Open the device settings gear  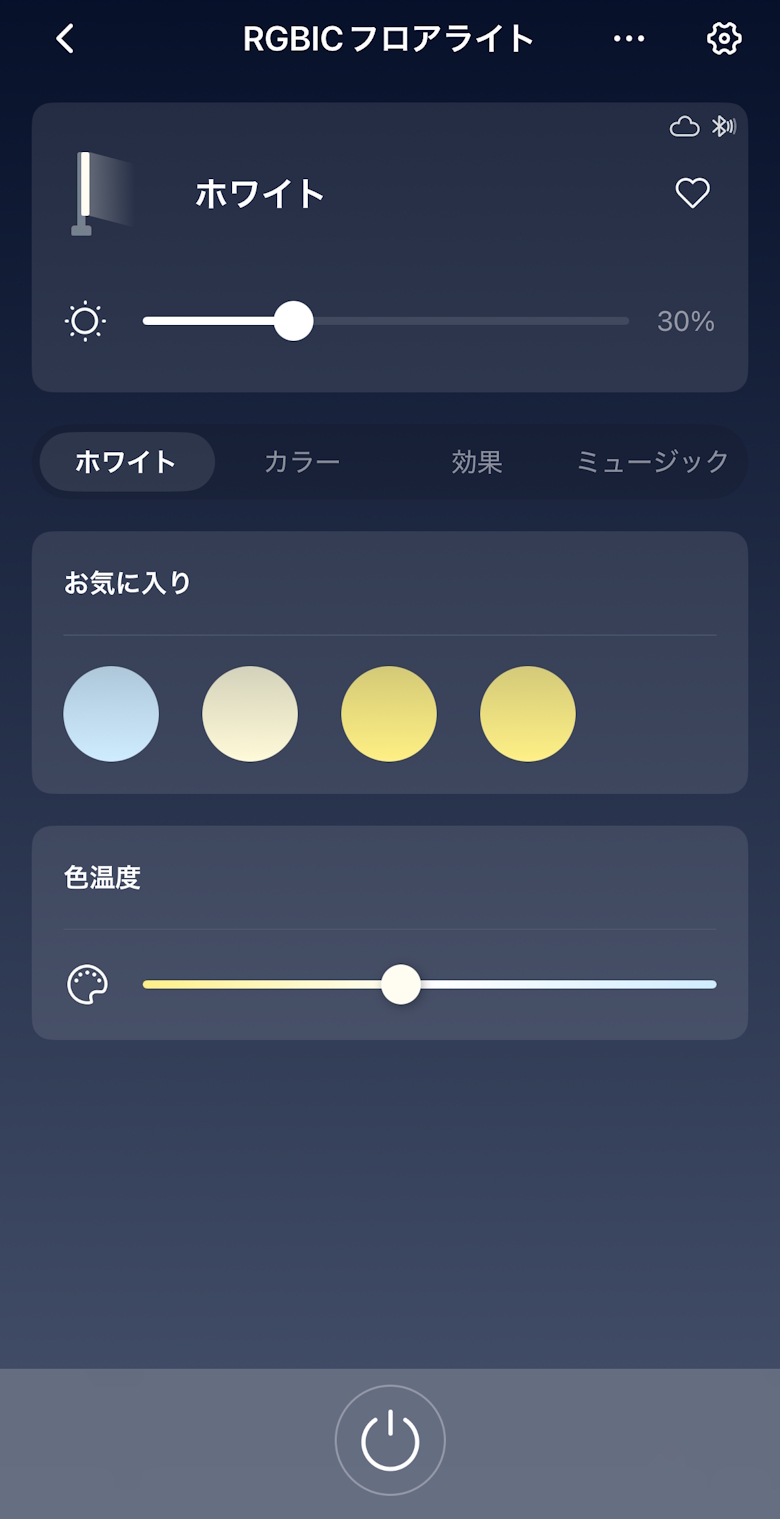tap(723, 39)
